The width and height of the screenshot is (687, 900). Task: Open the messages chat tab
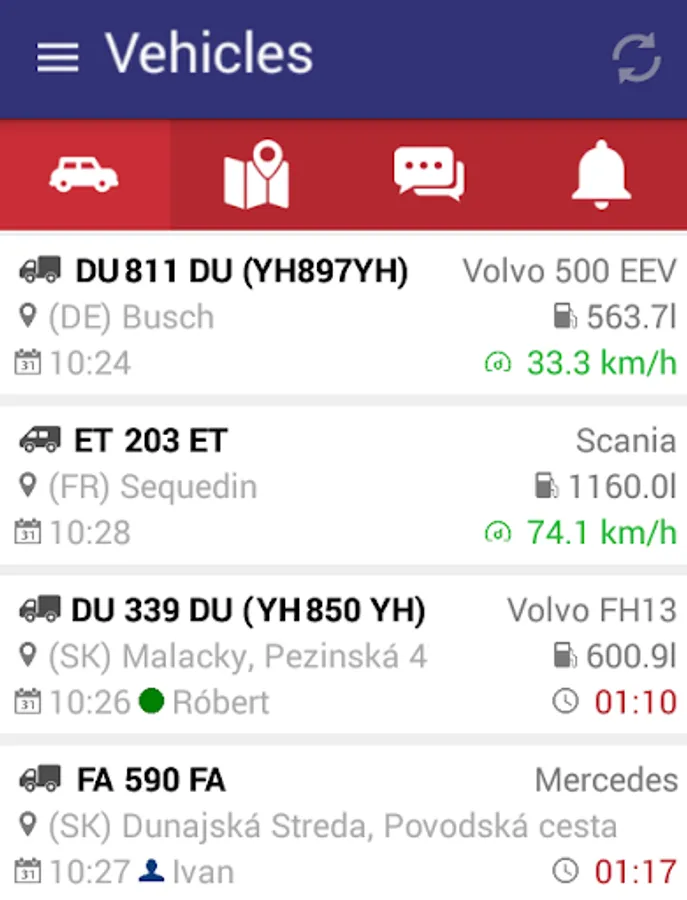tap(429, 175)
